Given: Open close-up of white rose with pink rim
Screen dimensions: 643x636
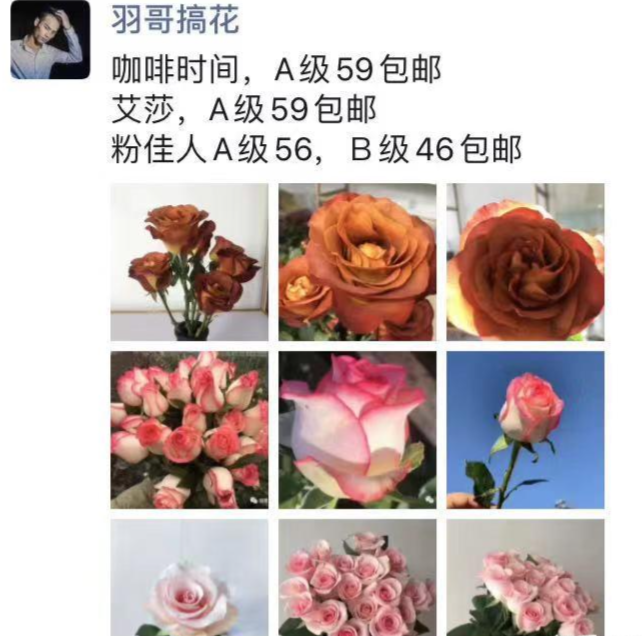Looking at the screenshot, I should [357, 429].
